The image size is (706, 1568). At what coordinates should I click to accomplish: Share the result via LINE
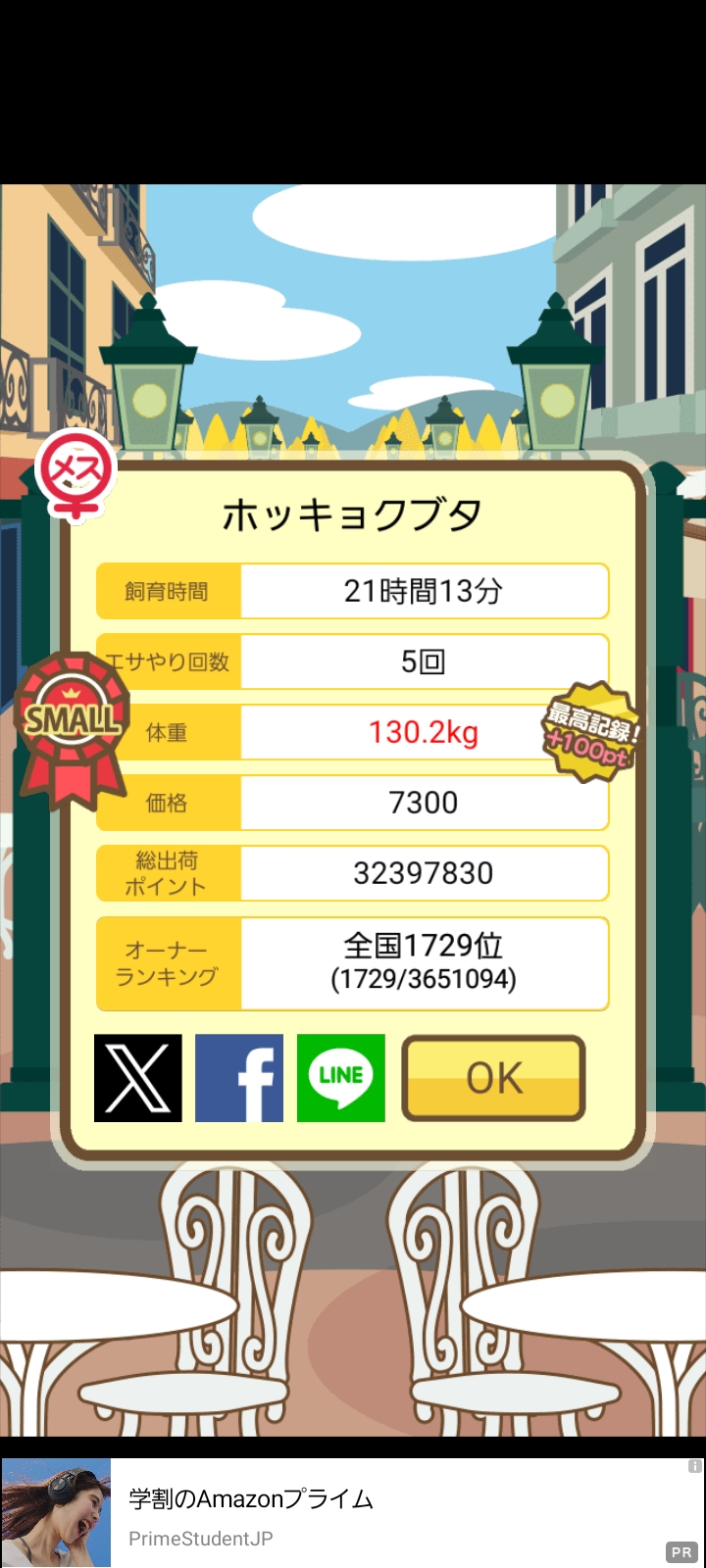[341, 1078]
